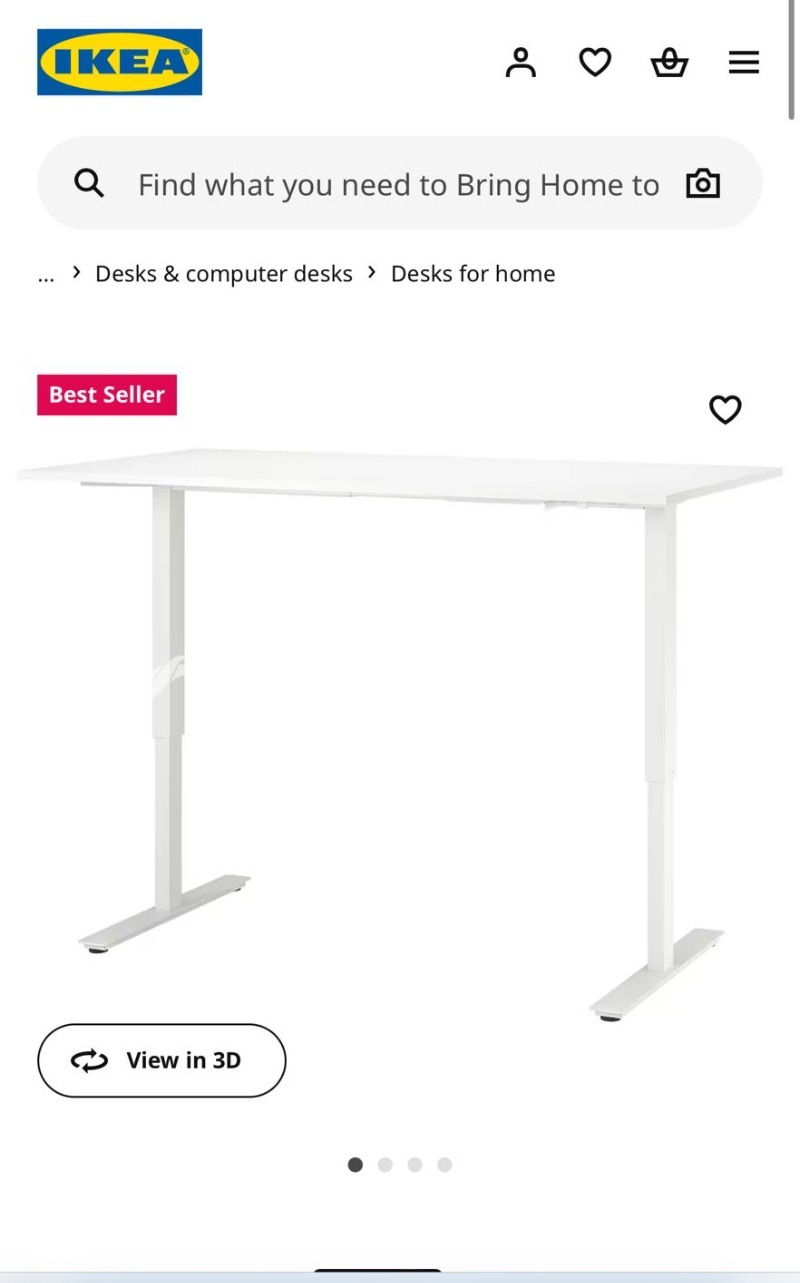Save this desk to favourites
The width and height of the screenshot is (800, 1283).
click(725, 409)
